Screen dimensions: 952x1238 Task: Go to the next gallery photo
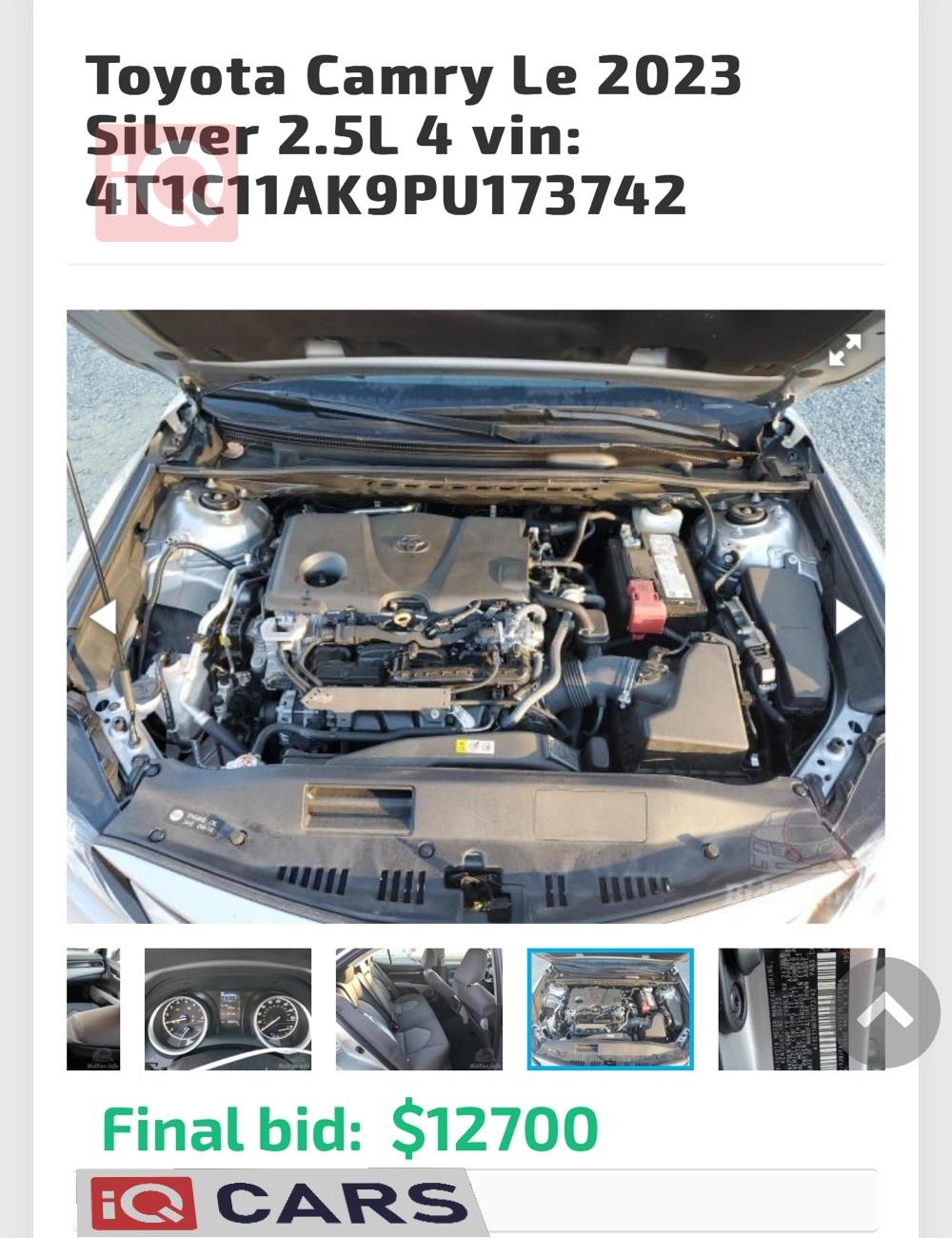pyautogui.click(x=847, y=617)
